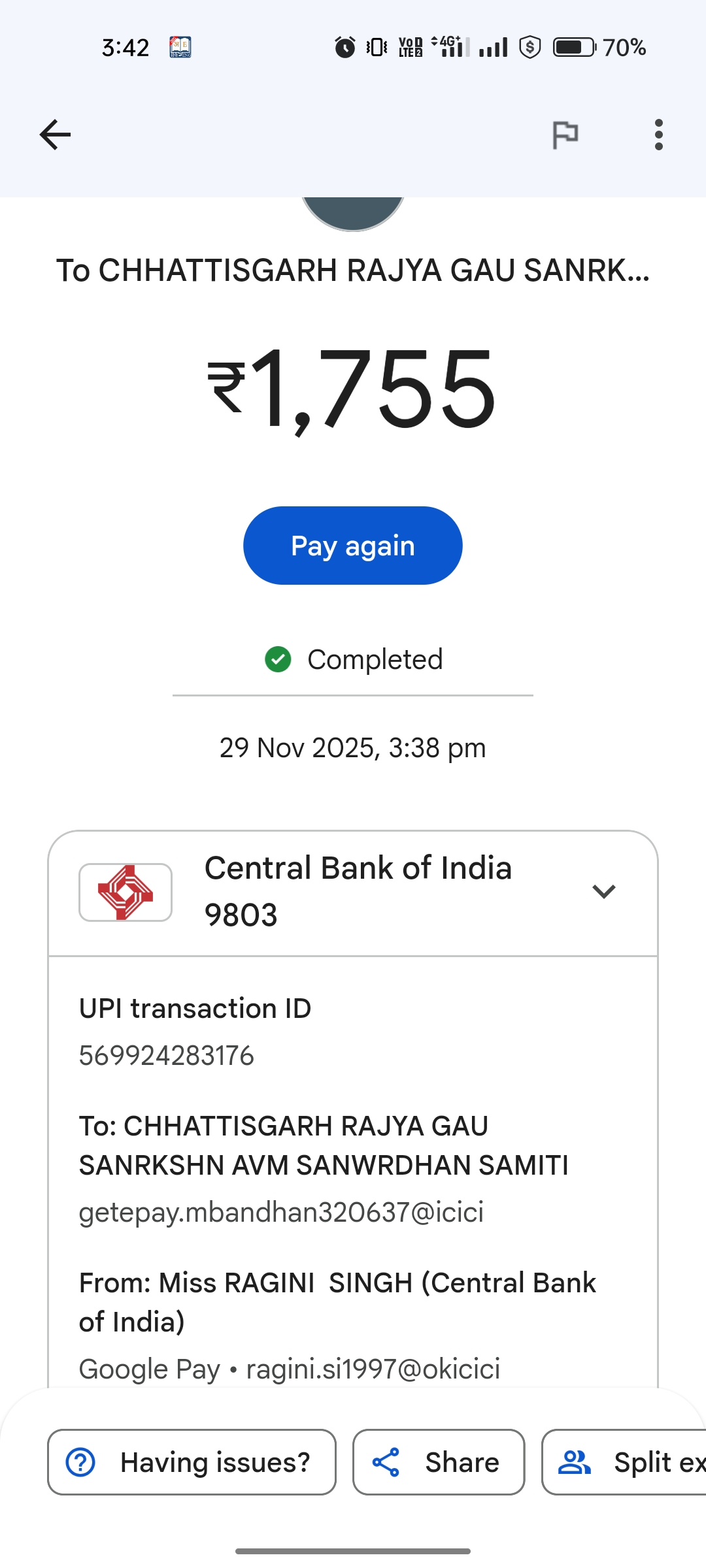Expand the Central Bank of India details

point(603,891)
